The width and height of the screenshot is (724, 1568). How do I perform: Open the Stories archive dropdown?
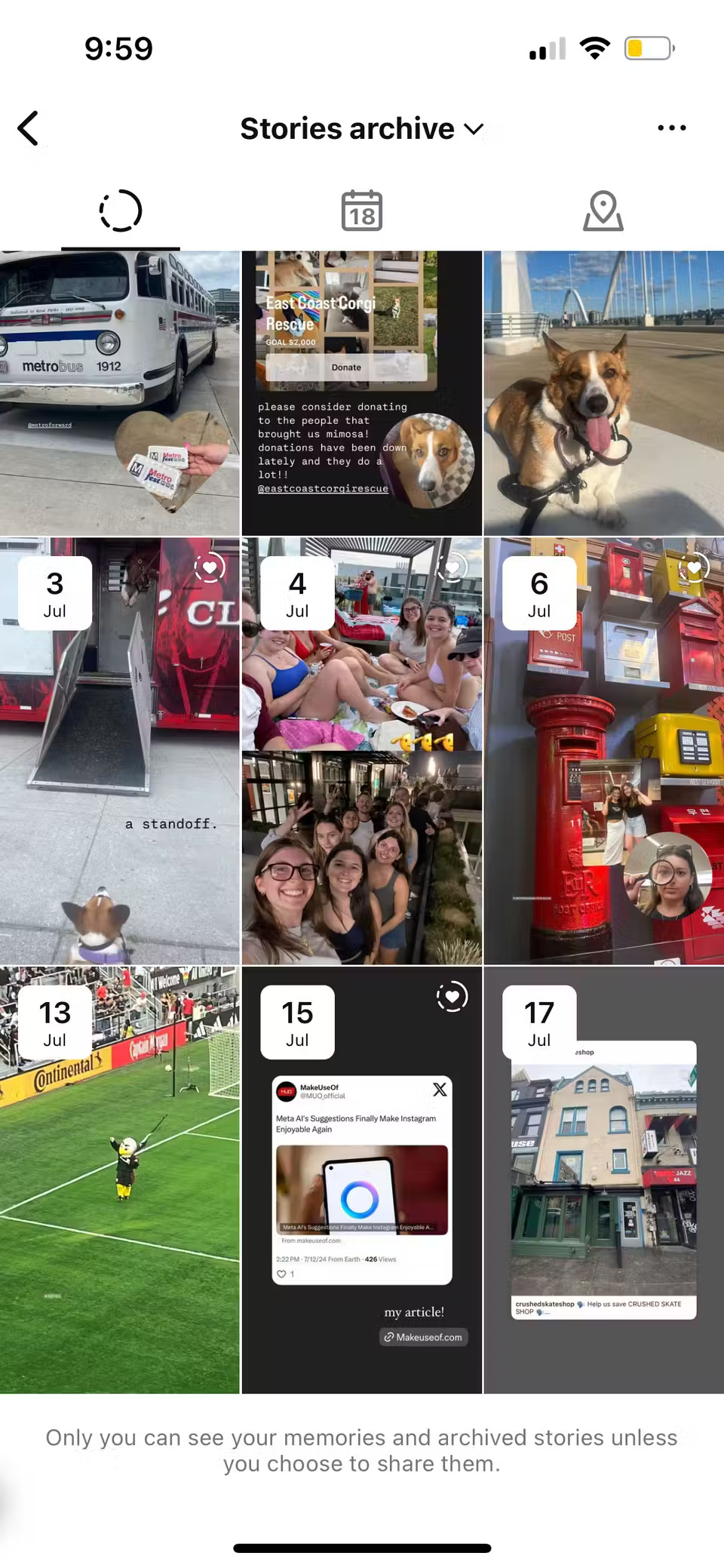360,128
